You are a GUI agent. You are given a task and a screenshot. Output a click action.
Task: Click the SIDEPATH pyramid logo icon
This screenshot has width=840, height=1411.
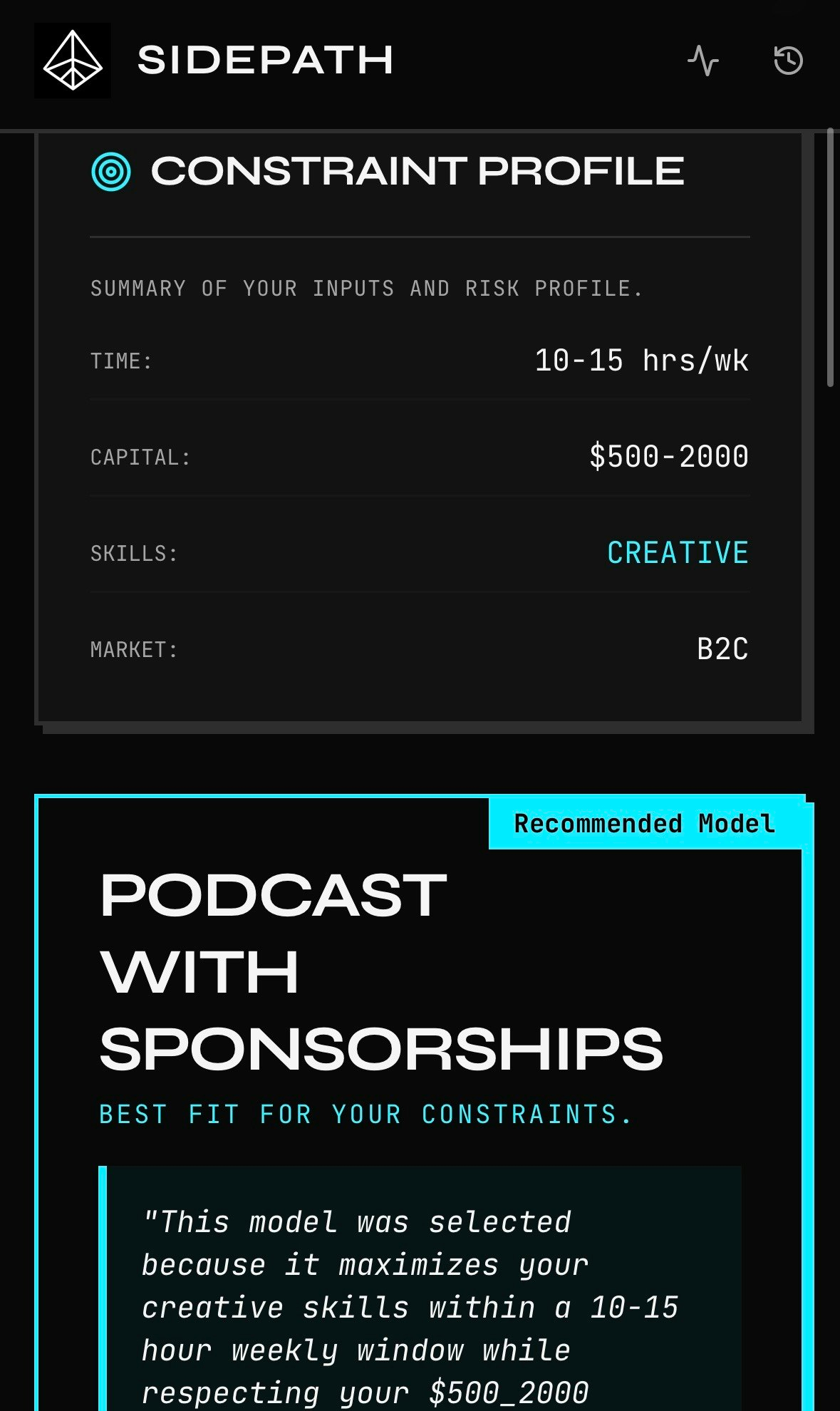click(71, 61)
